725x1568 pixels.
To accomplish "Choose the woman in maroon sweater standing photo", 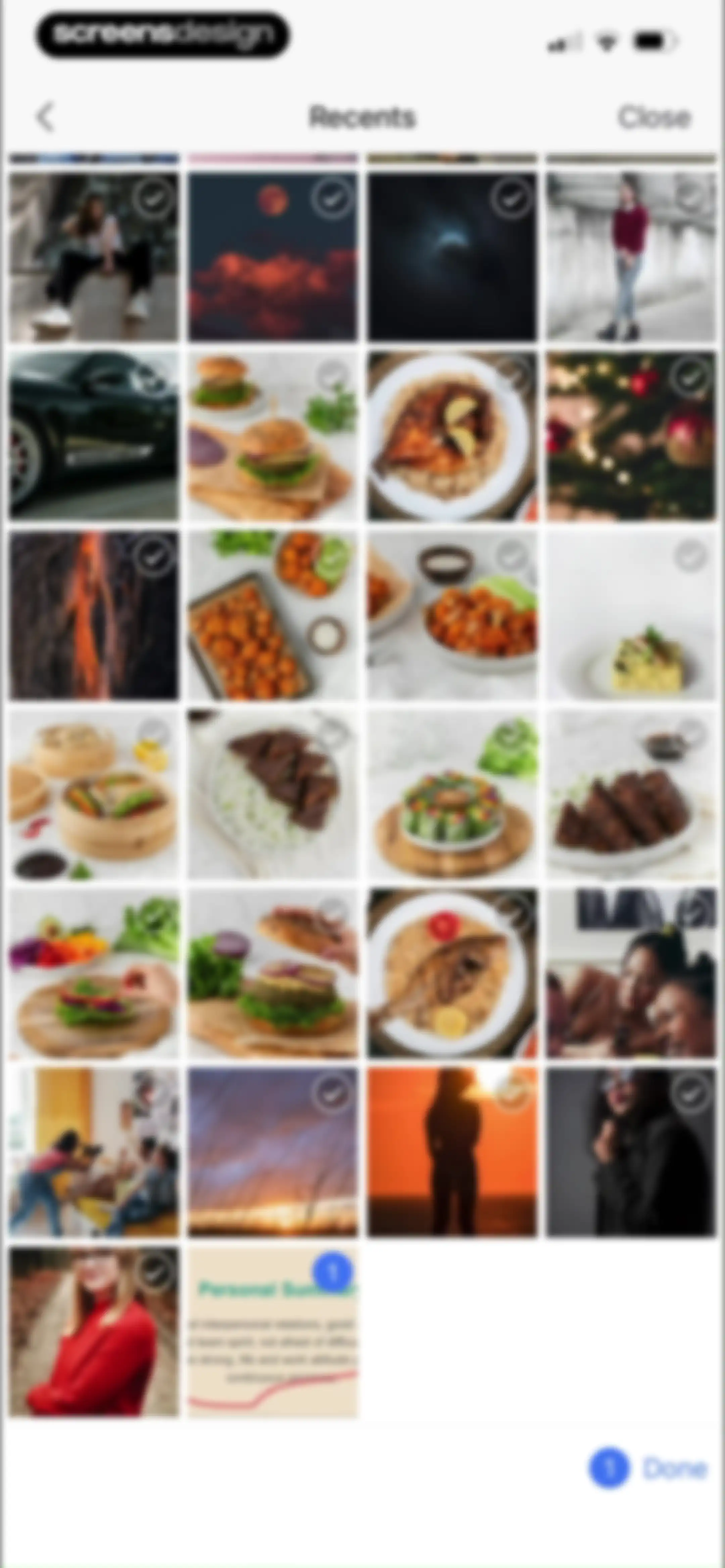I will click(631, 256).
